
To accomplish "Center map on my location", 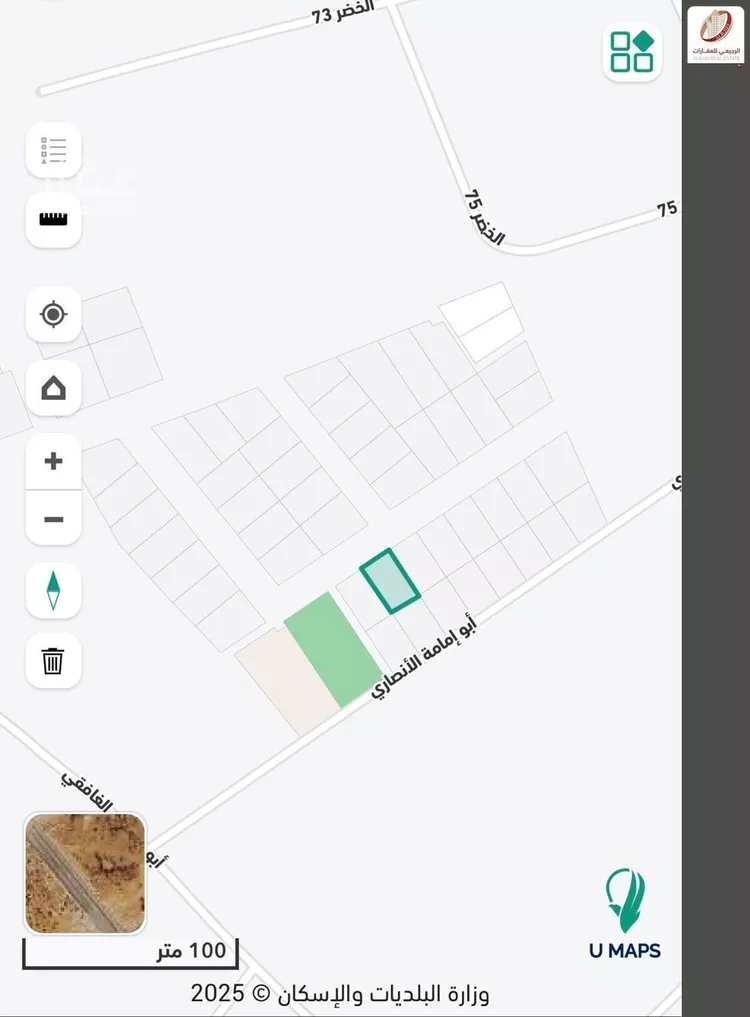I will coord(53,315).
